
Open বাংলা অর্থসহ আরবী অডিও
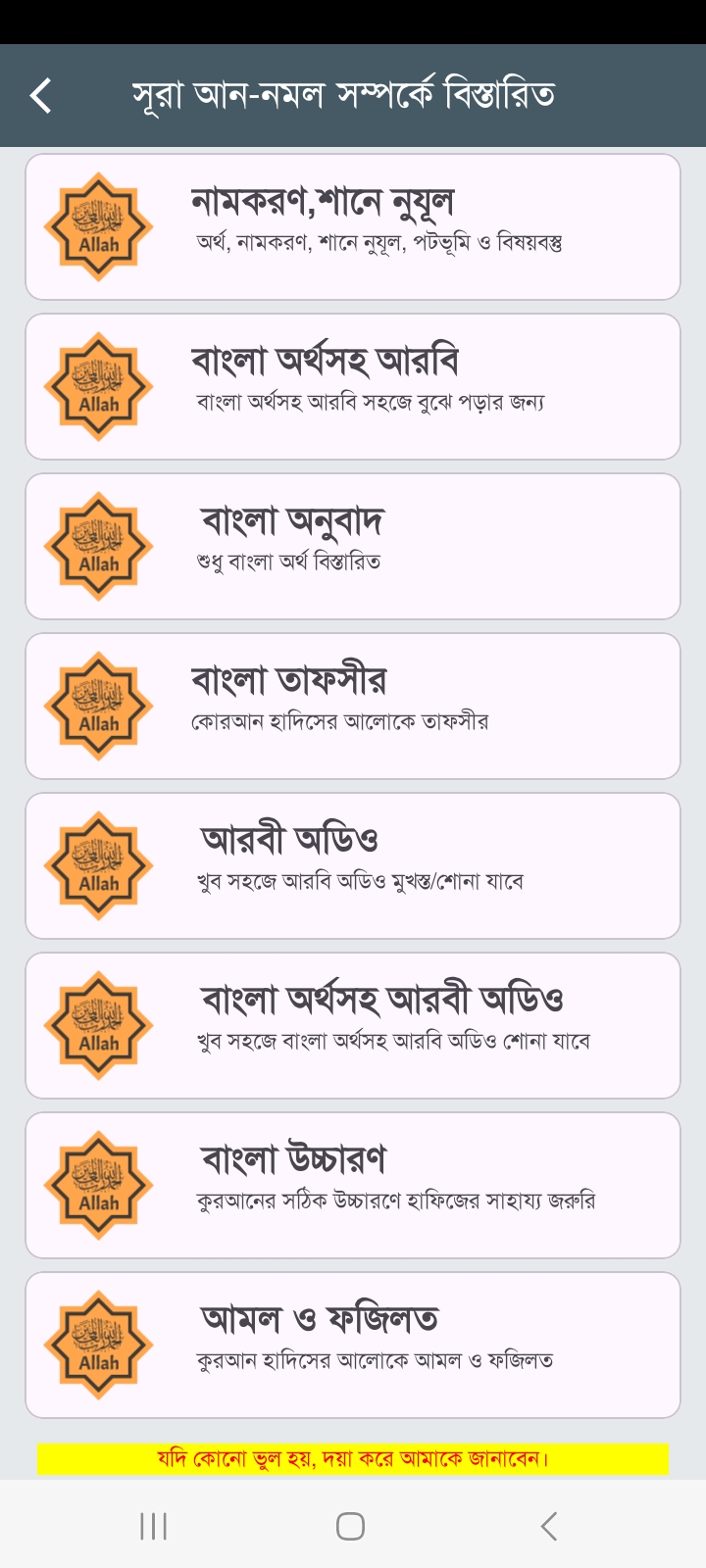click(x=353, y=1025)
